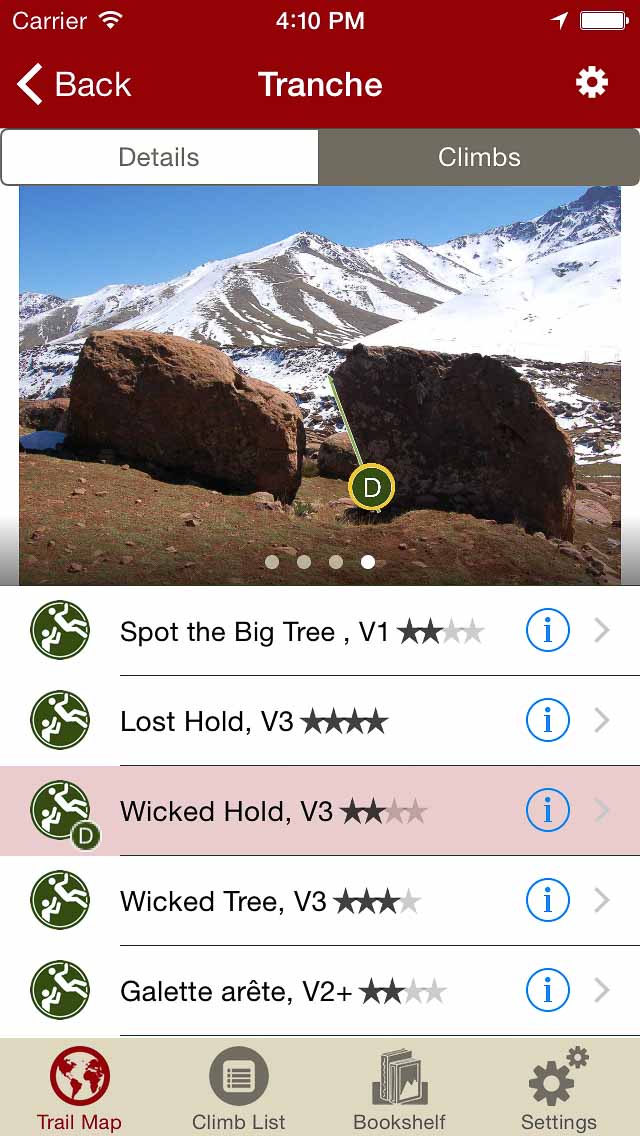Tap the D route marker on the photo

coord(372,488)
